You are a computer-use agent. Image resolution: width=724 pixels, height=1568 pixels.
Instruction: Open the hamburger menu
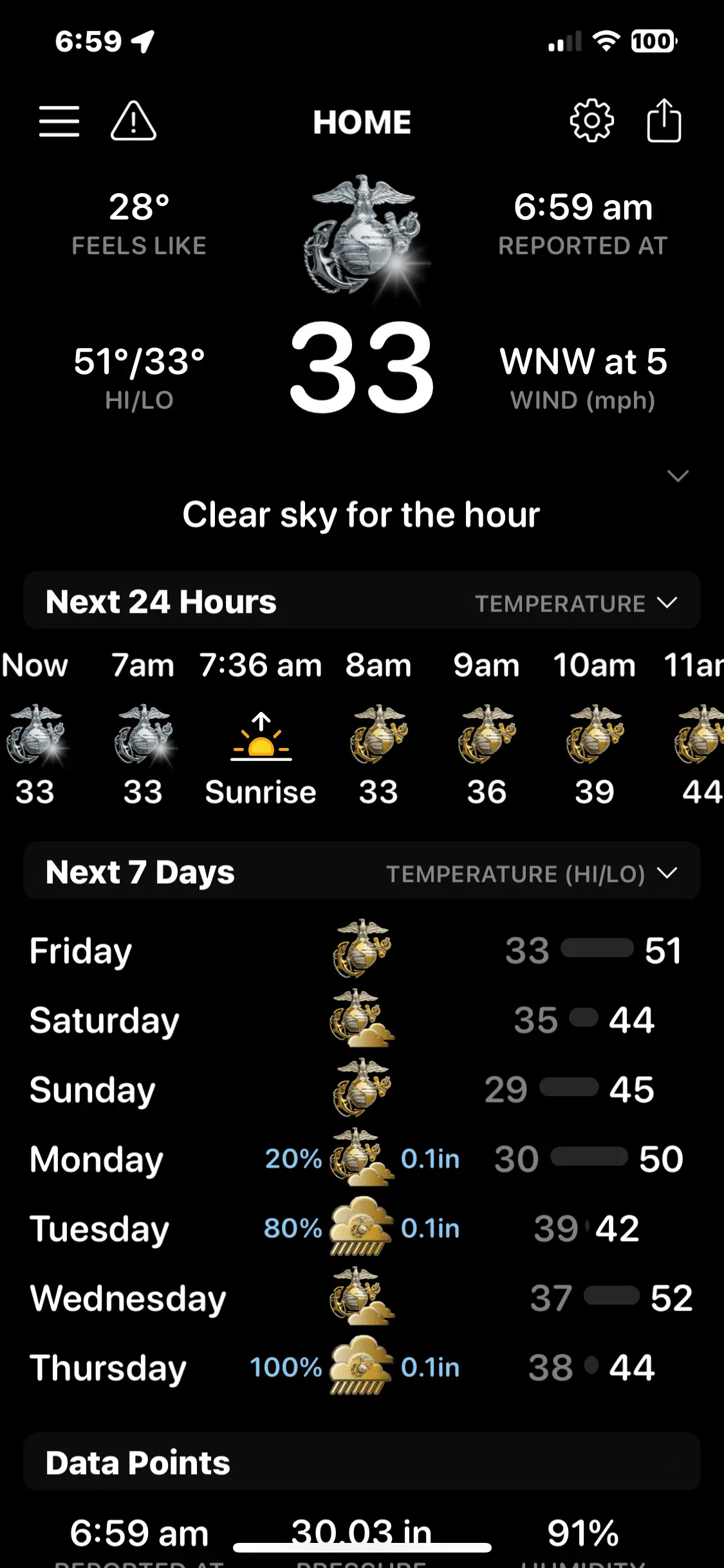[x=59, y=121]
